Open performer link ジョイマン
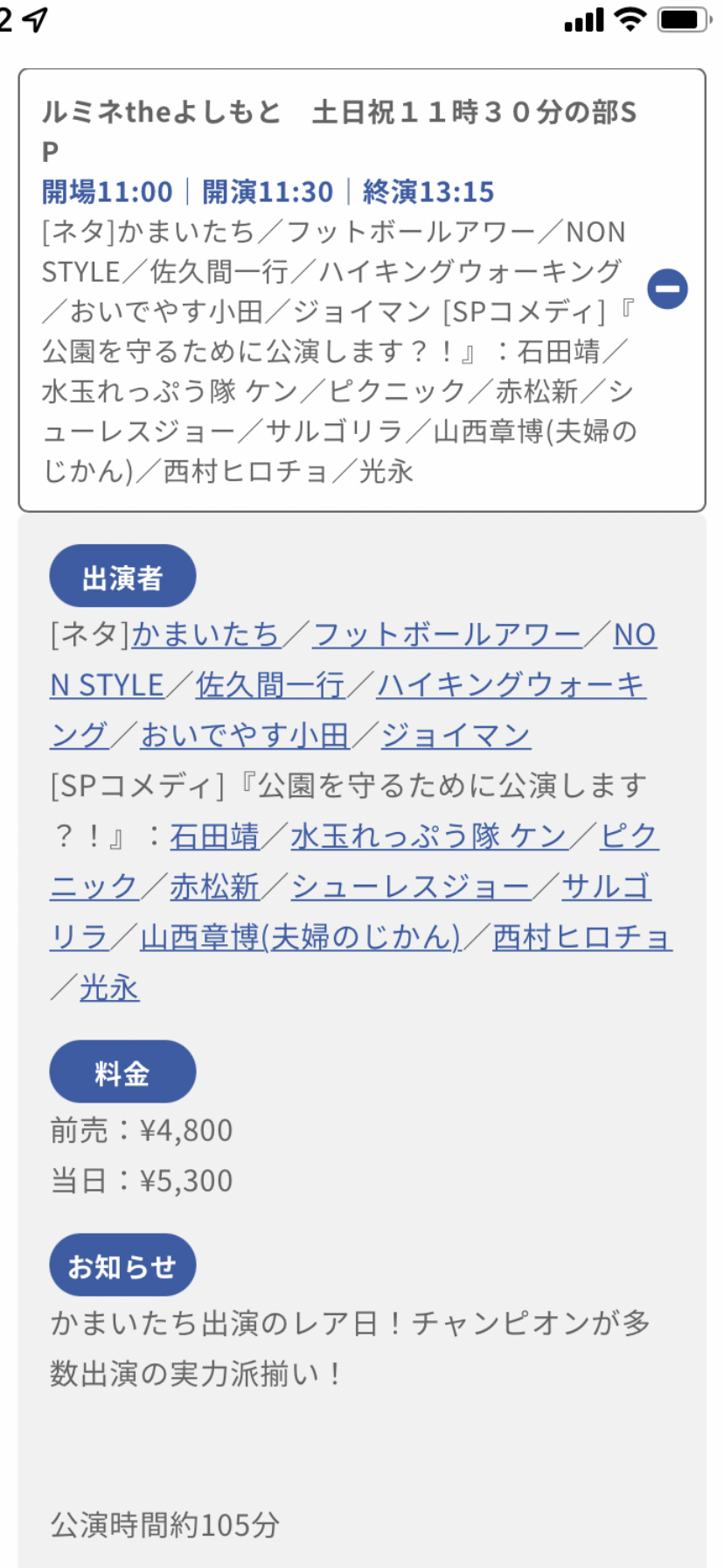The height and width of the screenshot is (1568, 724). pyautogui.click(x=456, y=736)
